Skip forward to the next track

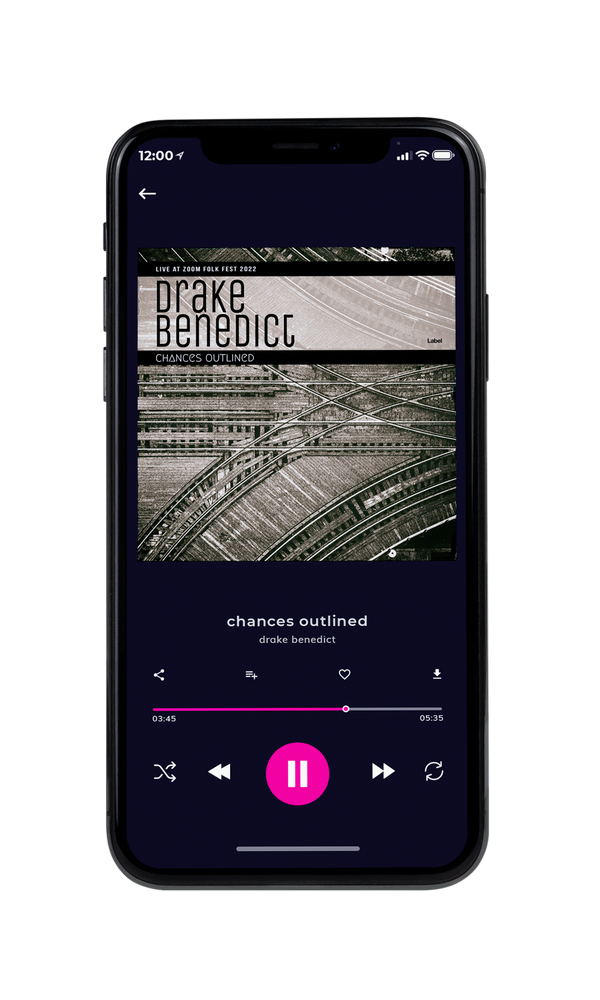[383, 771]
